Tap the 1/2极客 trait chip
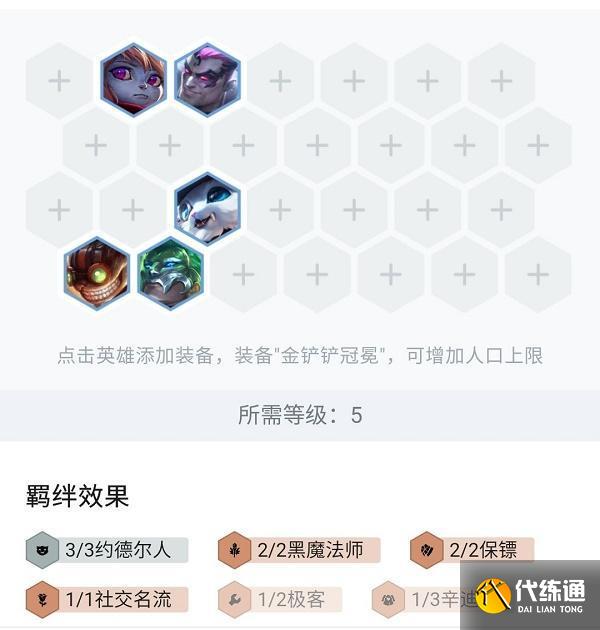The height and width of the screenshot is (630, 600). (280, 600)
